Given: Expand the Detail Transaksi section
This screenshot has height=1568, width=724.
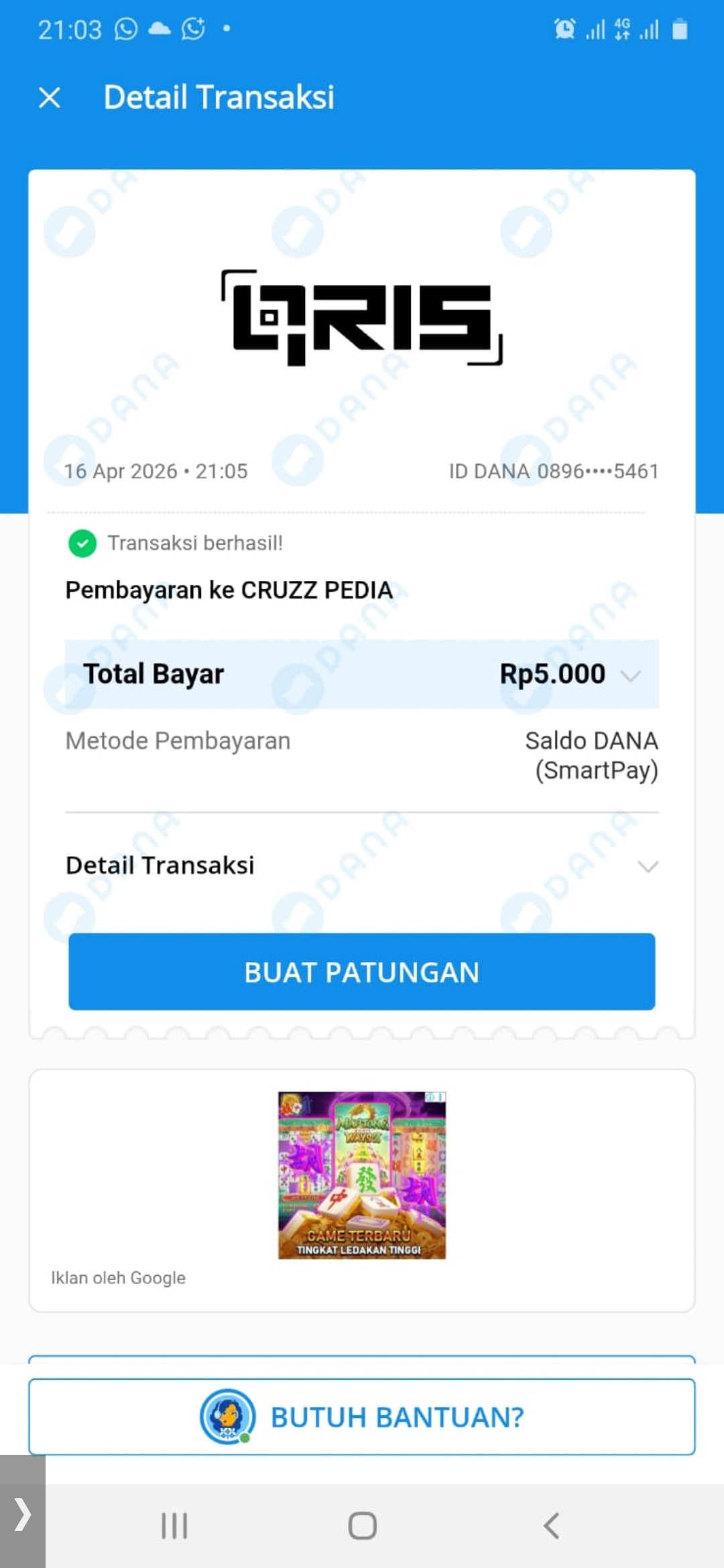Looking at the screenshot, I should (647, 866).
